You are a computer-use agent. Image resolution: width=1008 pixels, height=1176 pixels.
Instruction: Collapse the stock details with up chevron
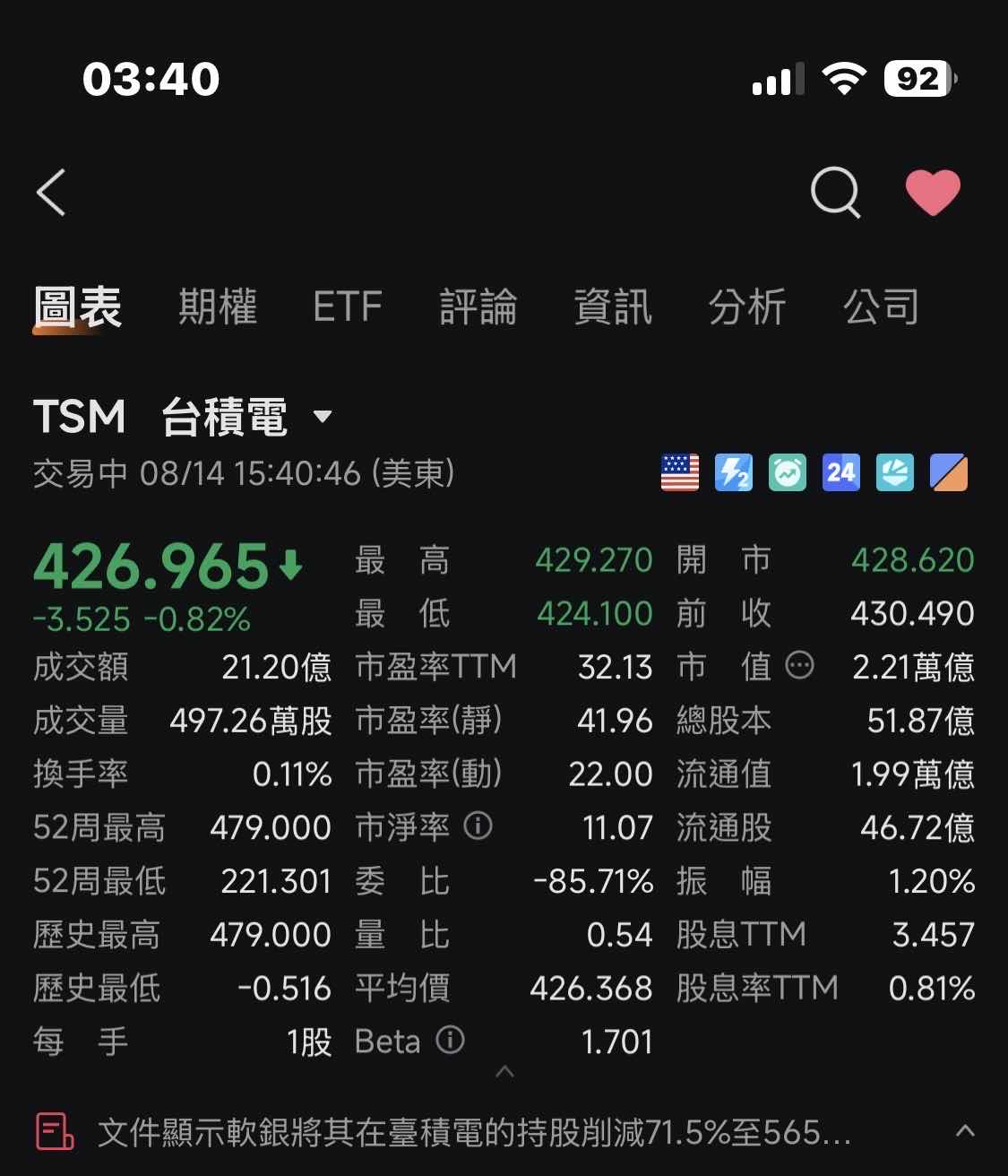tap(504, 1071)
